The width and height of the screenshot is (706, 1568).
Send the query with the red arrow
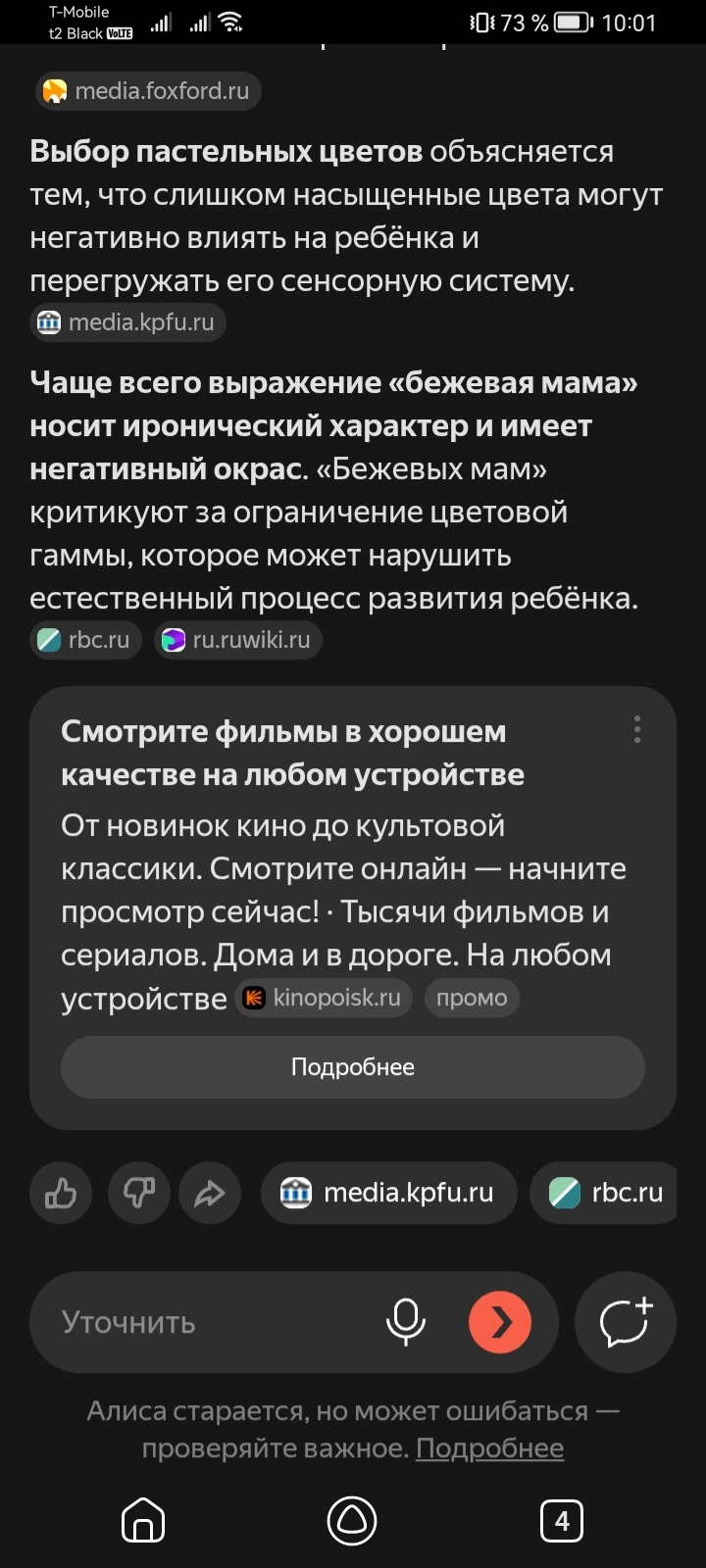[500, 1322]
